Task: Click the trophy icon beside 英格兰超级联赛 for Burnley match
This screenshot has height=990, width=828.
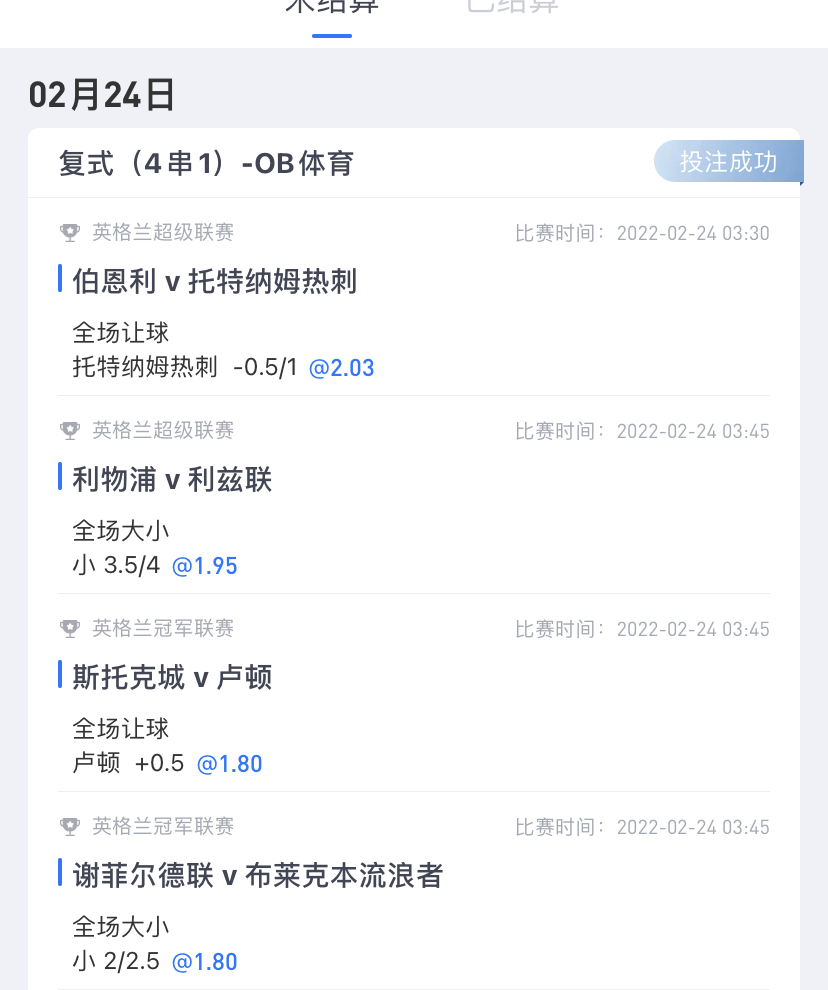Action: click(69, 232)
